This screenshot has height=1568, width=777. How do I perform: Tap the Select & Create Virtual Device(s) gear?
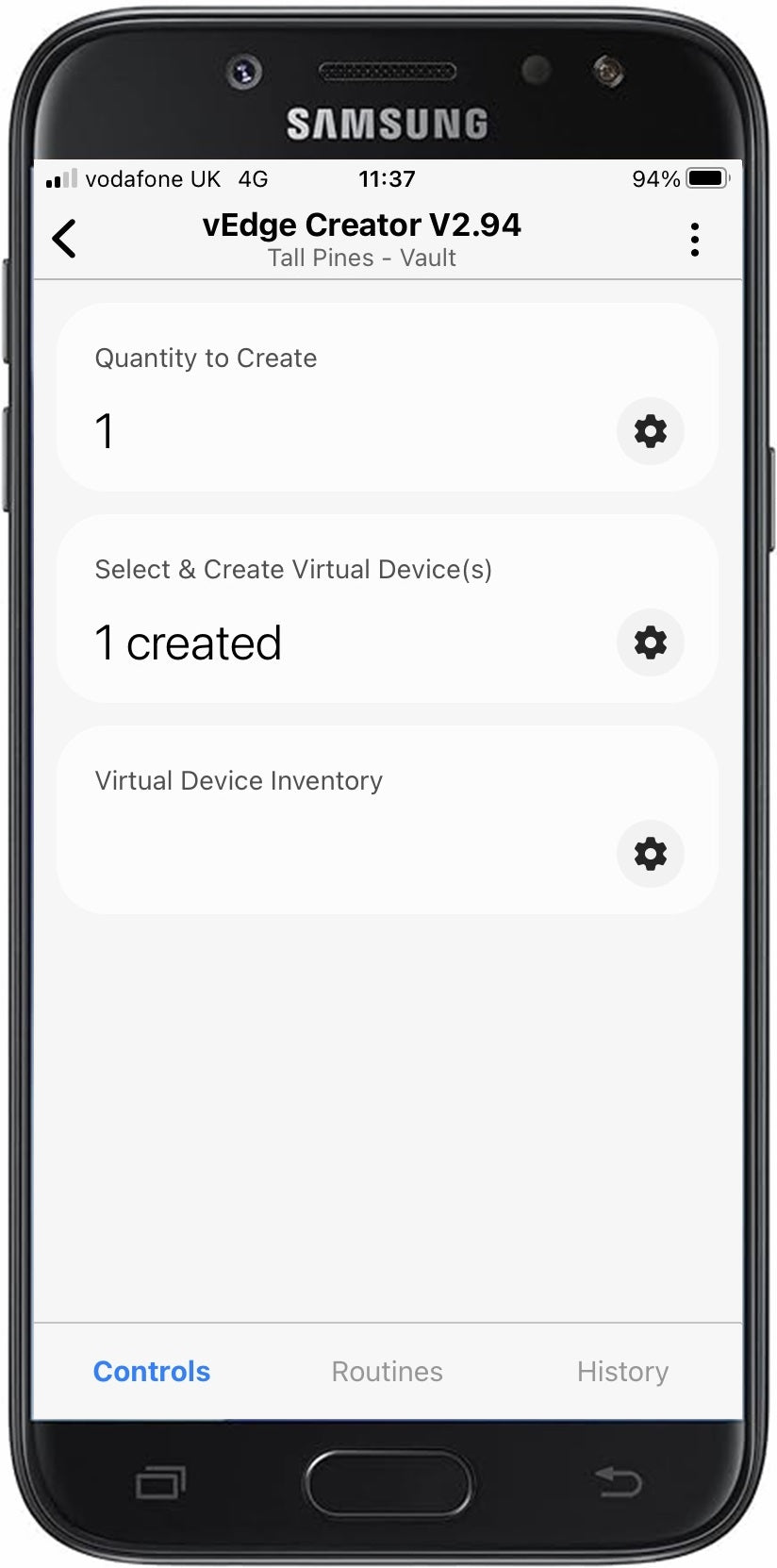[x=650, y=642]
